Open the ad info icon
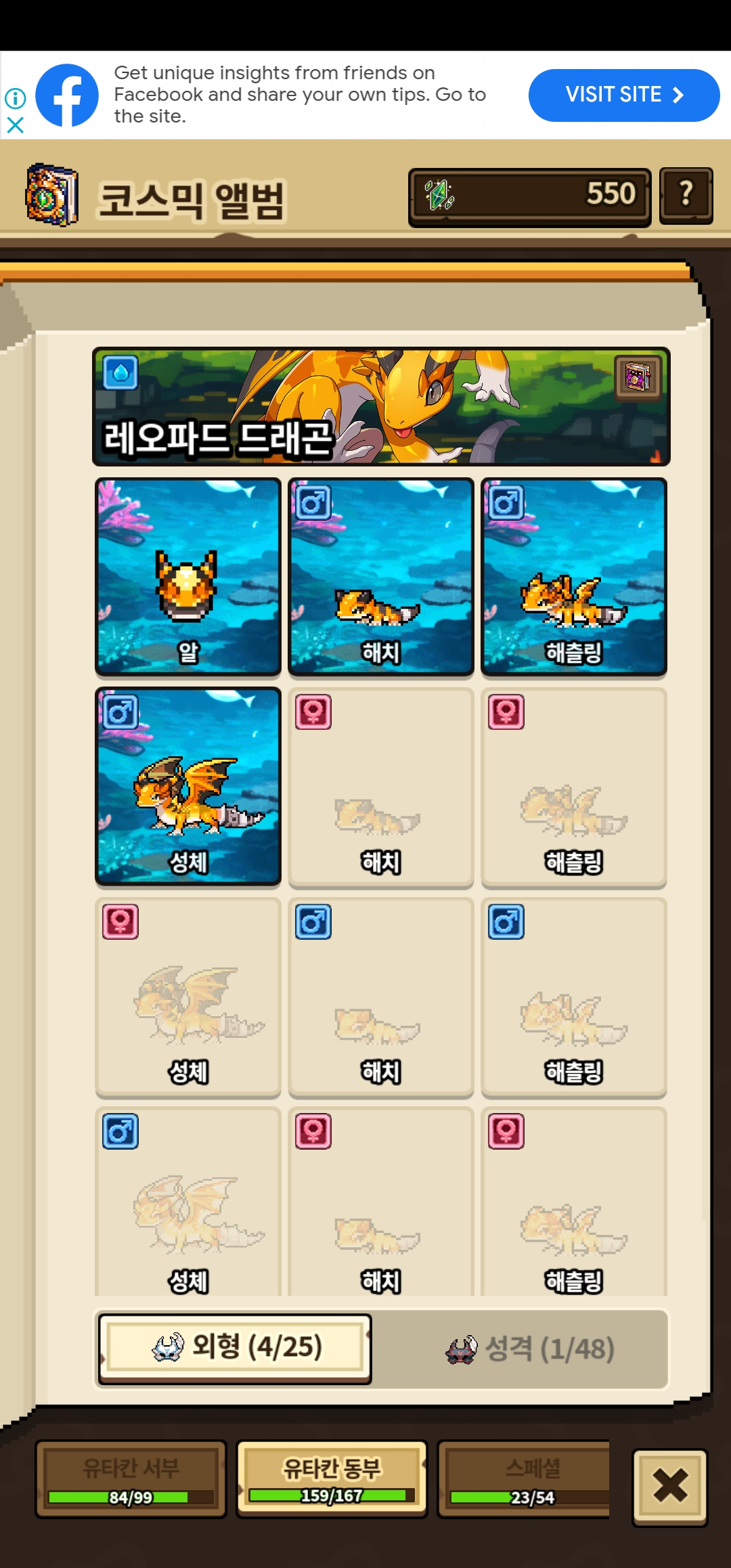Viewport: 731px width, 1568px height. pos(15,99)
